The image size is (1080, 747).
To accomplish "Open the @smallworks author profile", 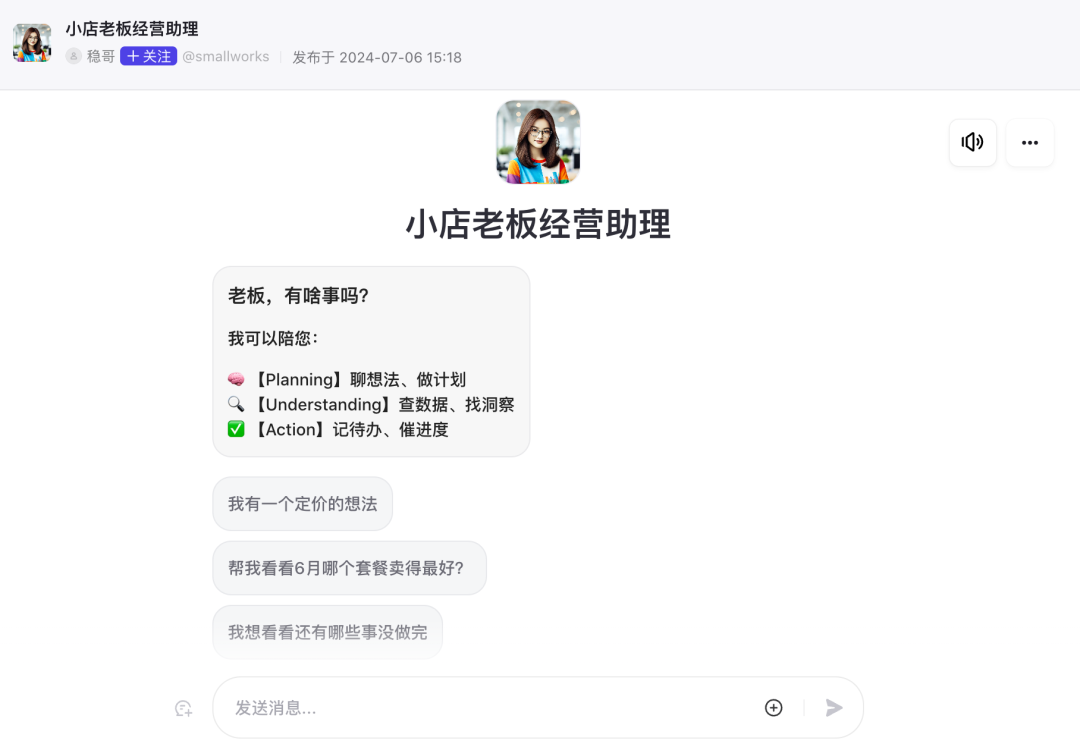I will click(x=225, y=57).
